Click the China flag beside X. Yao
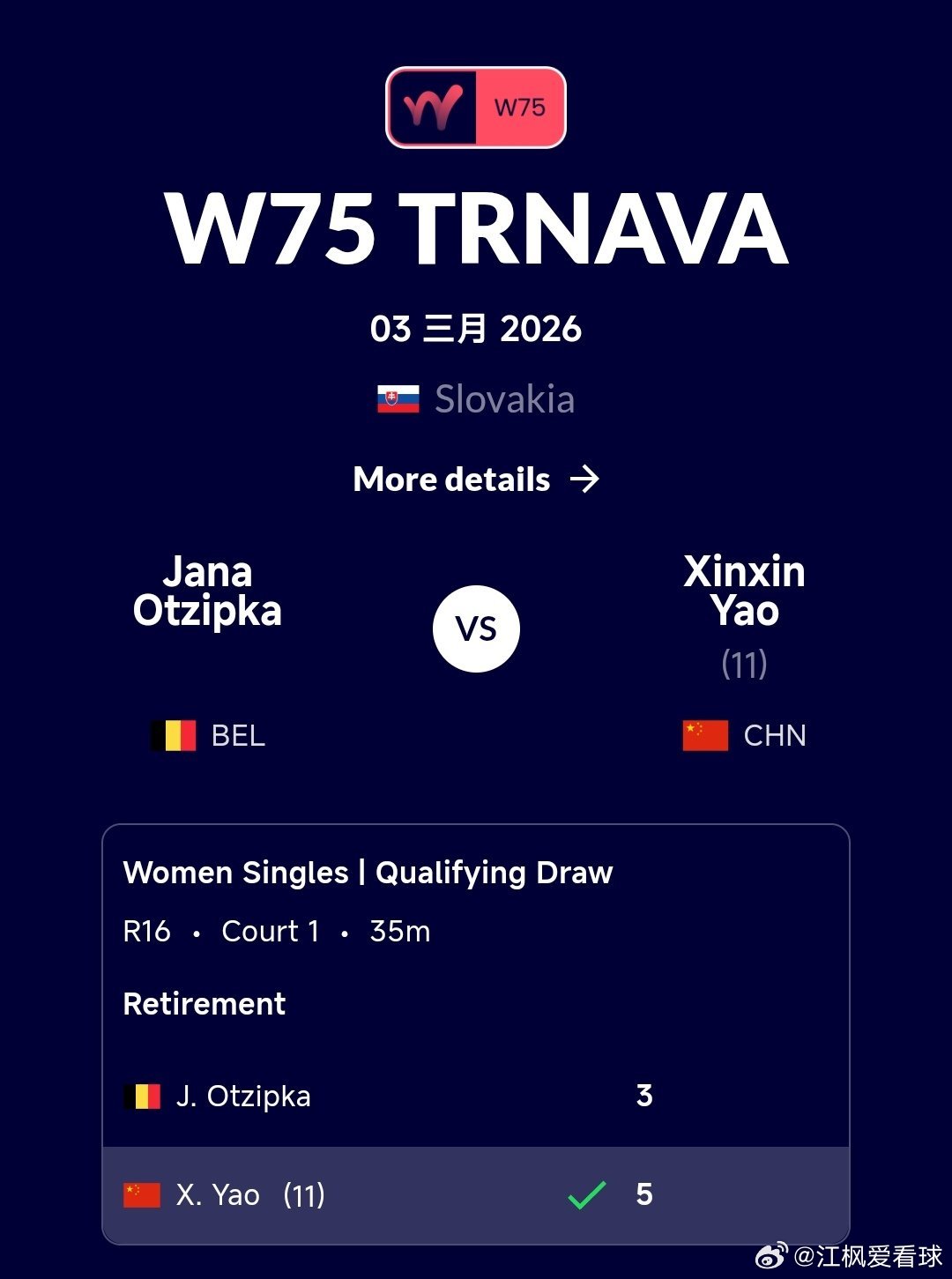 pyautogui.click(x=144, y=1194)
